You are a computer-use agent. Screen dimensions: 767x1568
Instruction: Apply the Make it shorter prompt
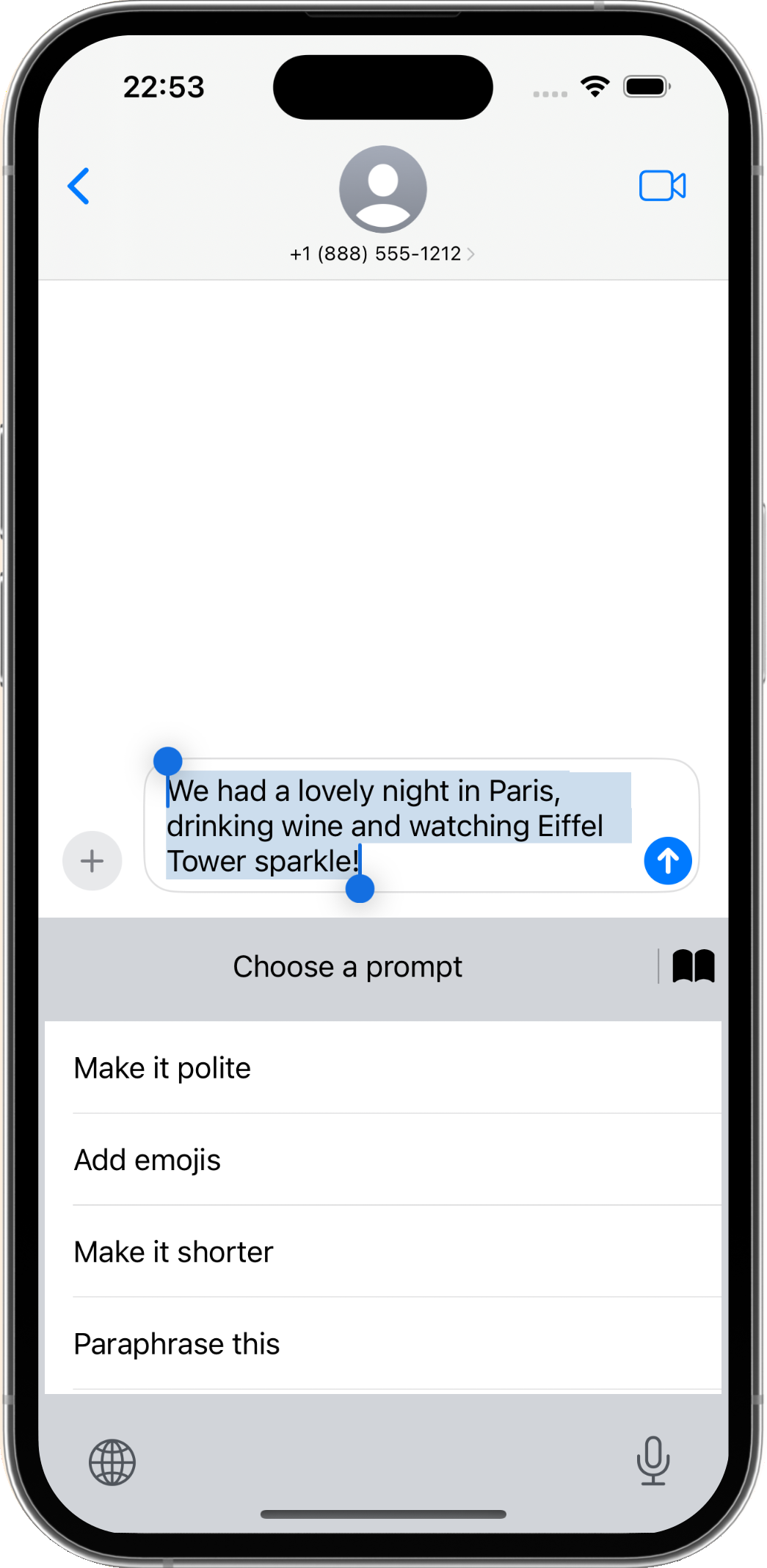382,1252
